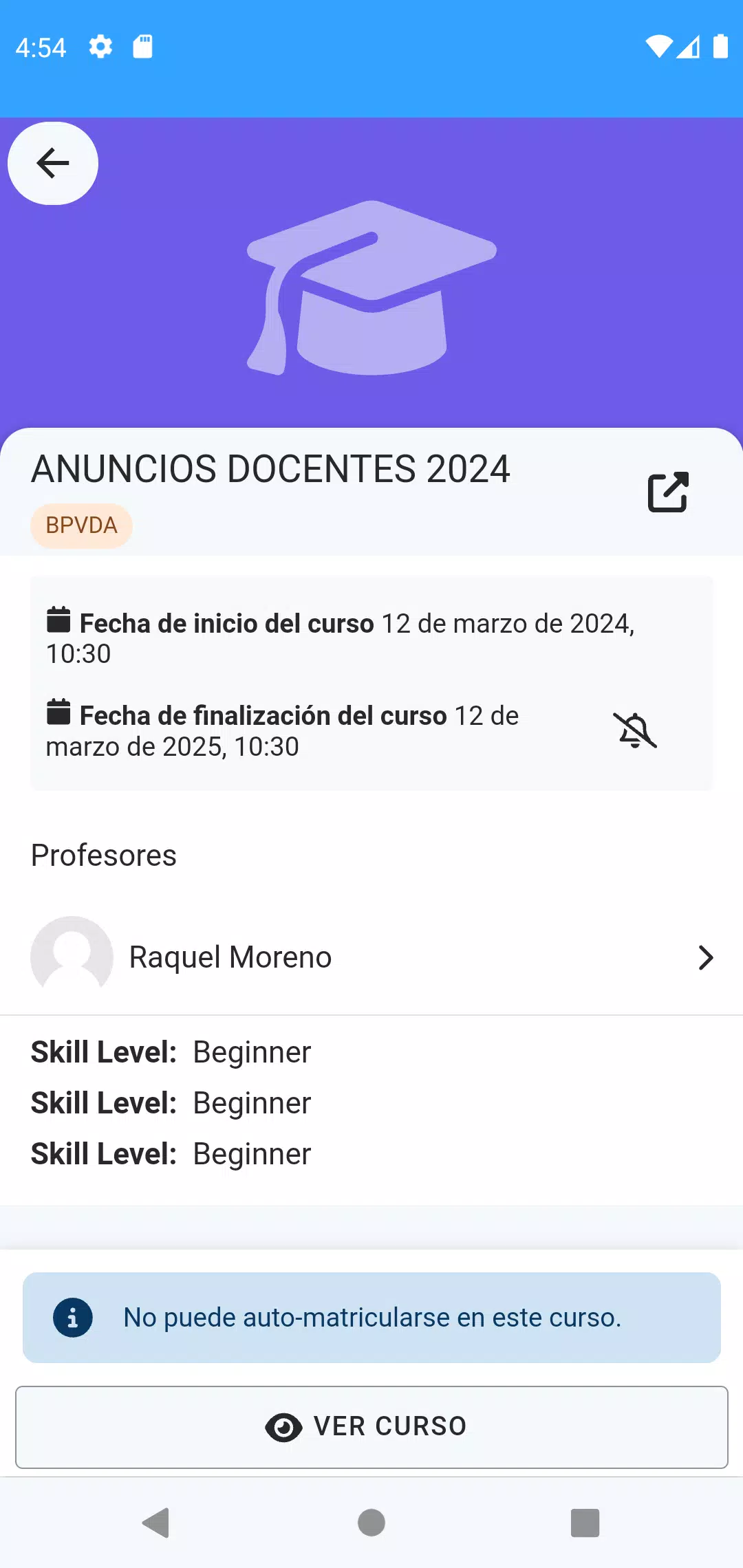This screenshot has height=1568, width=743.
Task: Go back using the arrow button
Action: coord(53,163)
